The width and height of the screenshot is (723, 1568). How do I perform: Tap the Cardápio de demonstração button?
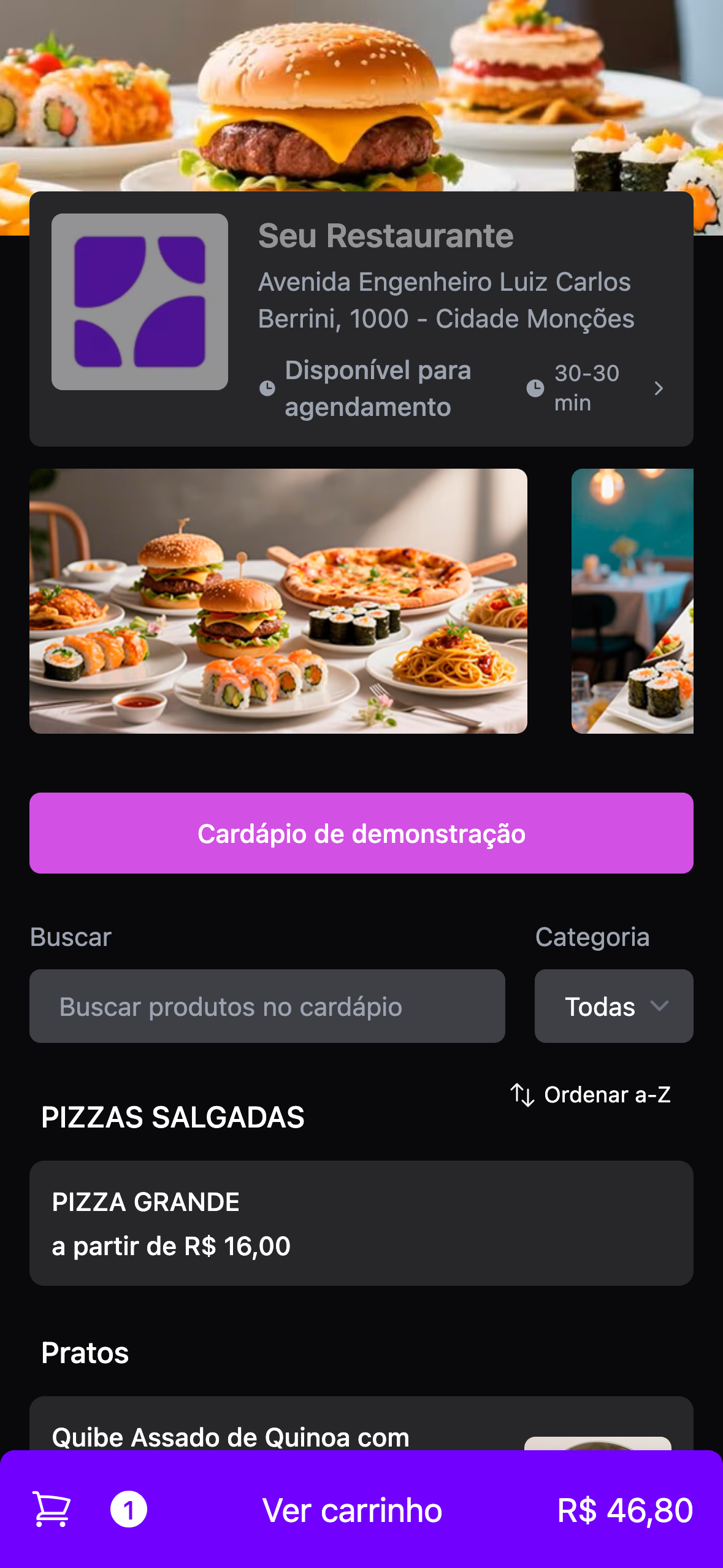(361, 833)
